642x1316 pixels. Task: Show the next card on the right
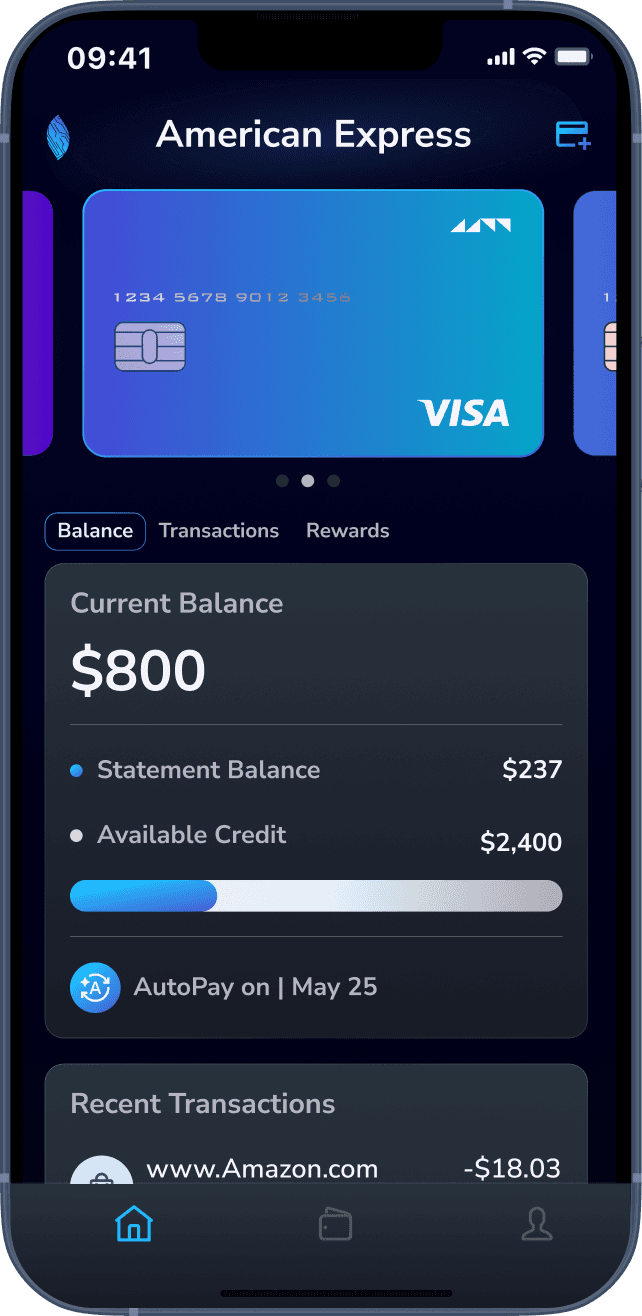tap(596, 323)
